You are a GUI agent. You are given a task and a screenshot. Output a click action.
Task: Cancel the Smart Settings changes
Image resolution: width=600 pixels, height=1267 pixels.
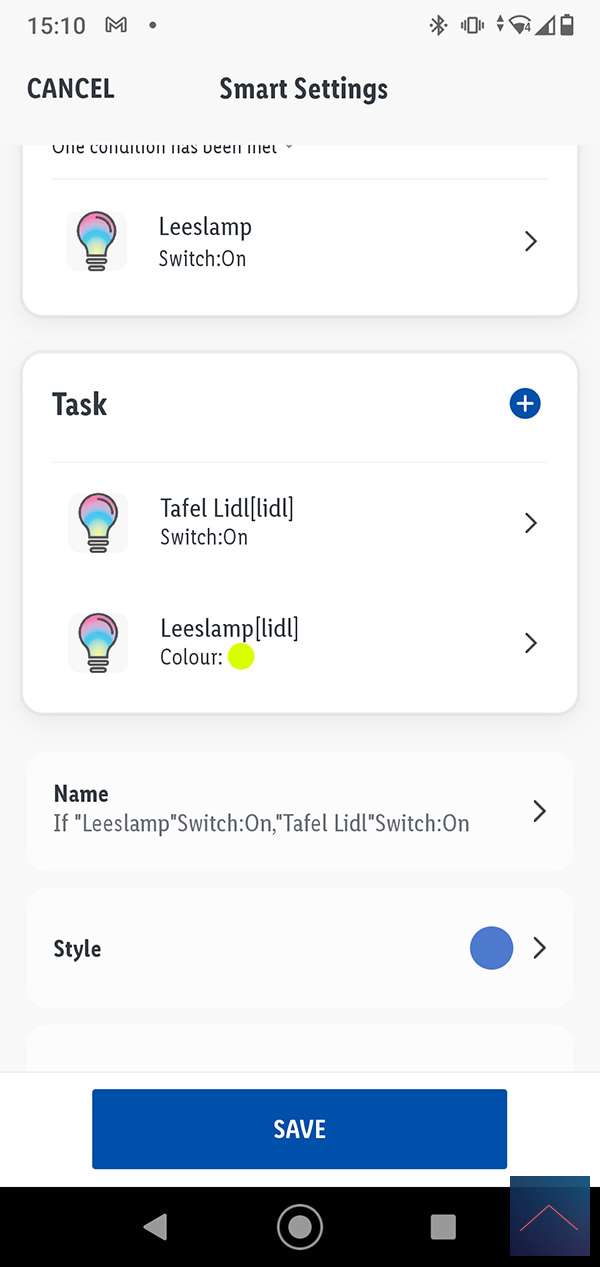[70, 89]
